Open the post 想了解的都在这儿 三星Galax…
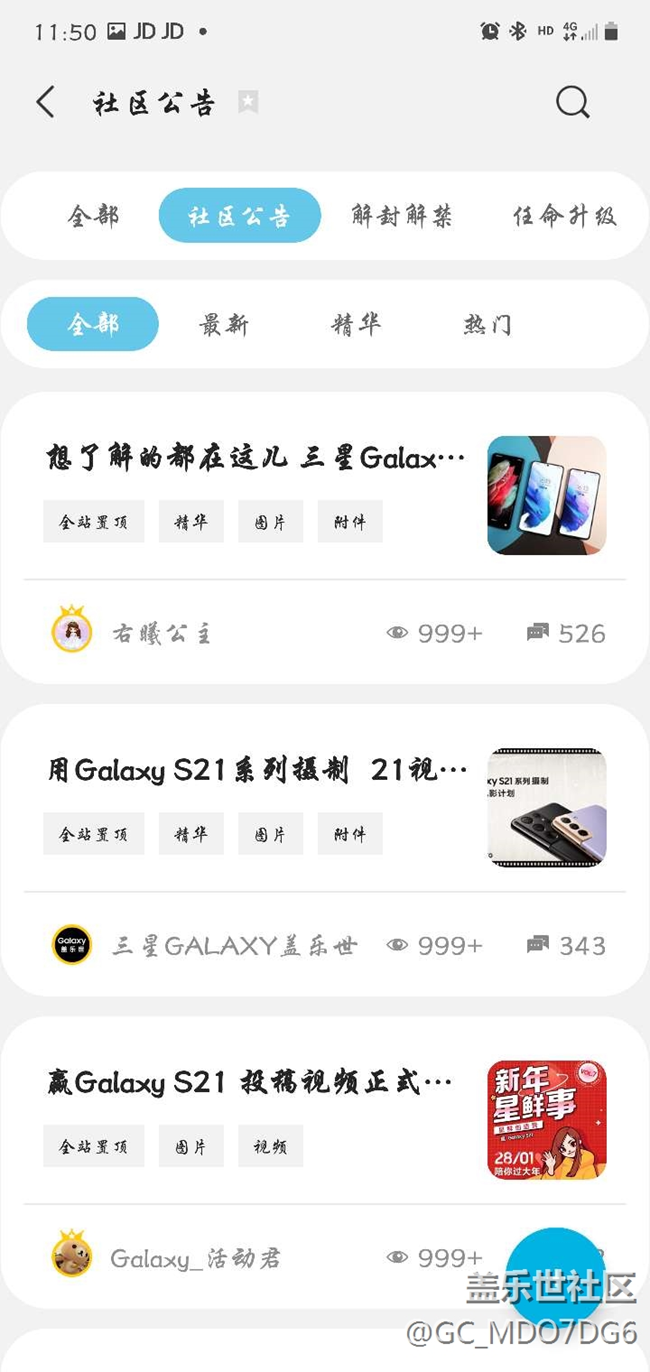The image size is (650, 1372). [256, 459]
